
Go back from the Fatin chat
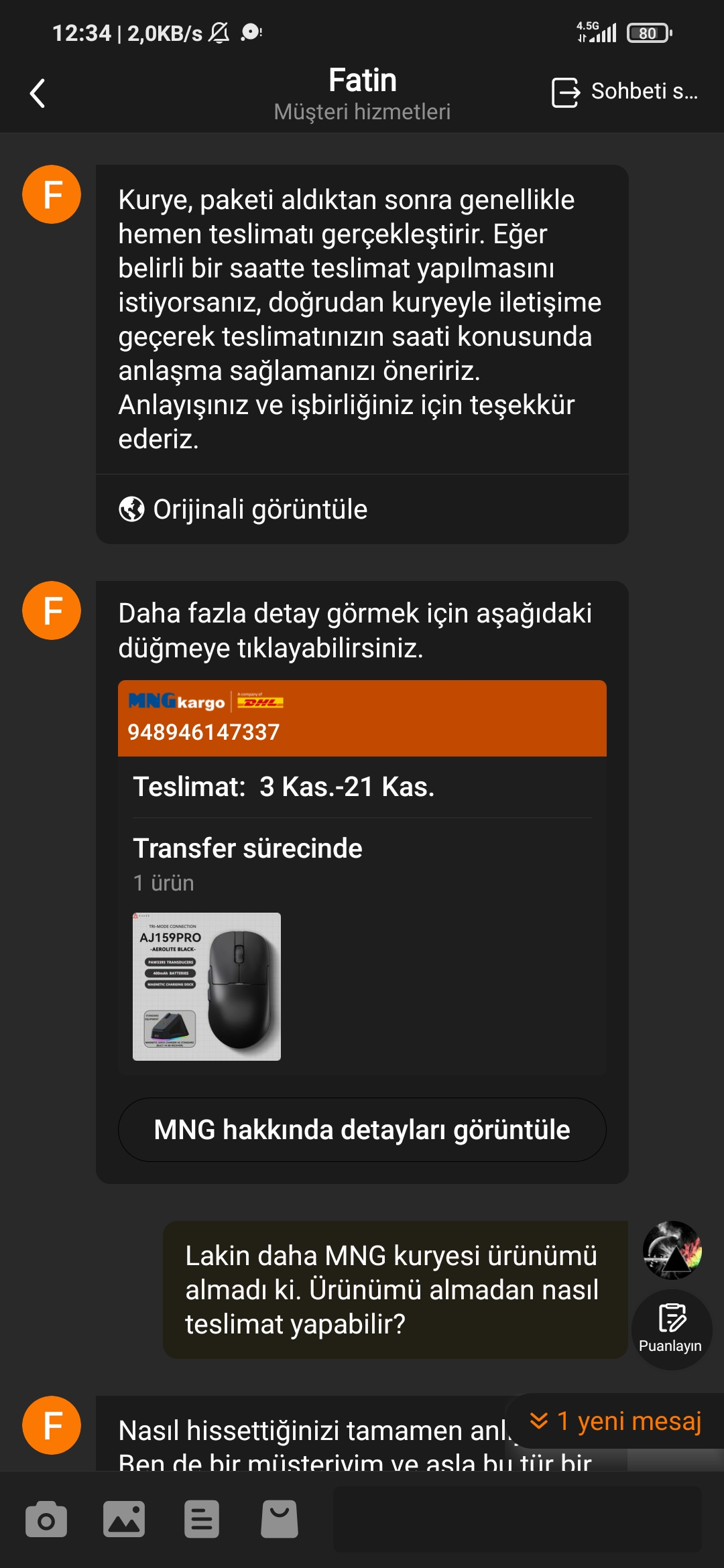(x=38, y=93)
